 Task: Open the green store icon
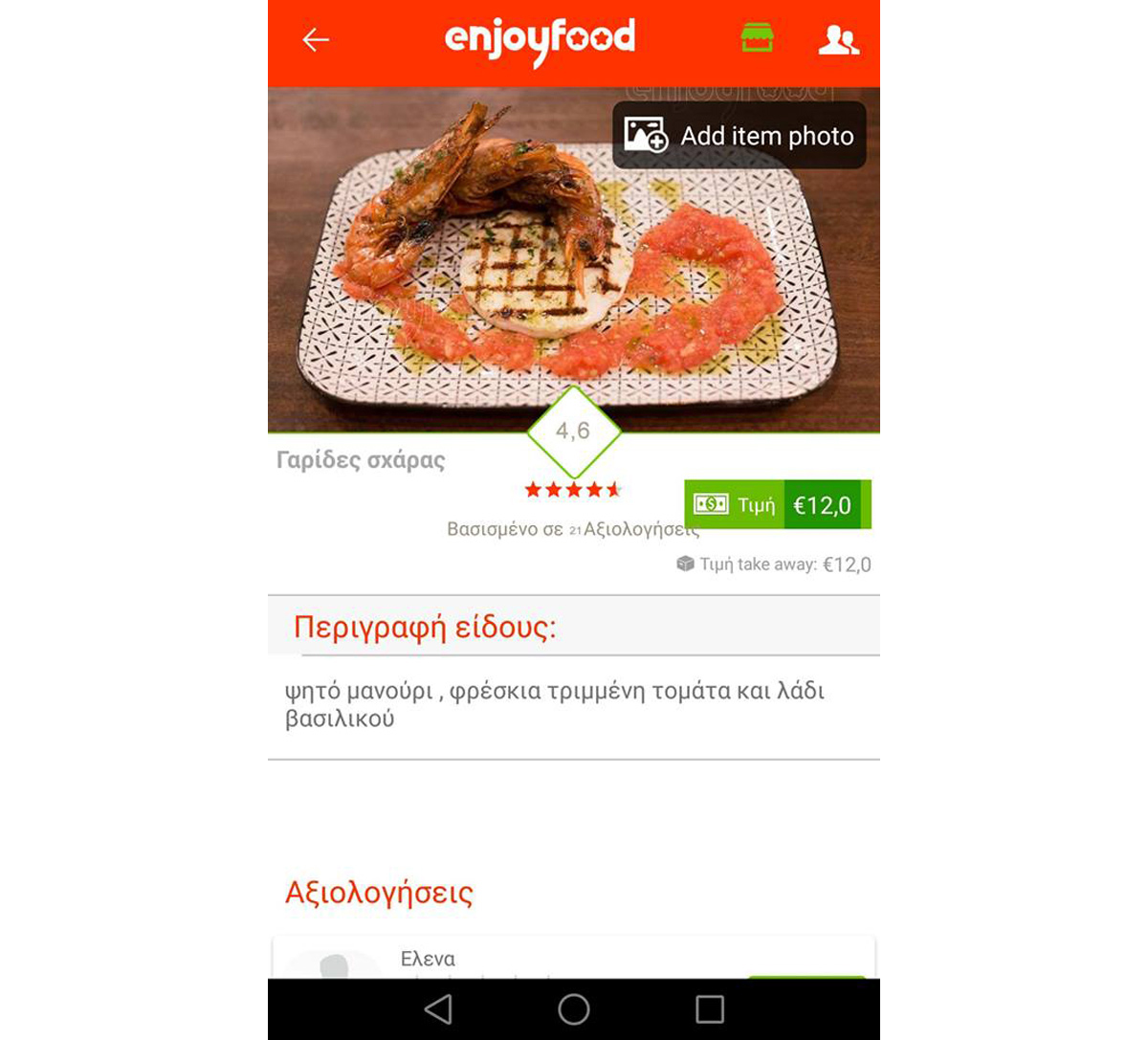pos(757,39)
